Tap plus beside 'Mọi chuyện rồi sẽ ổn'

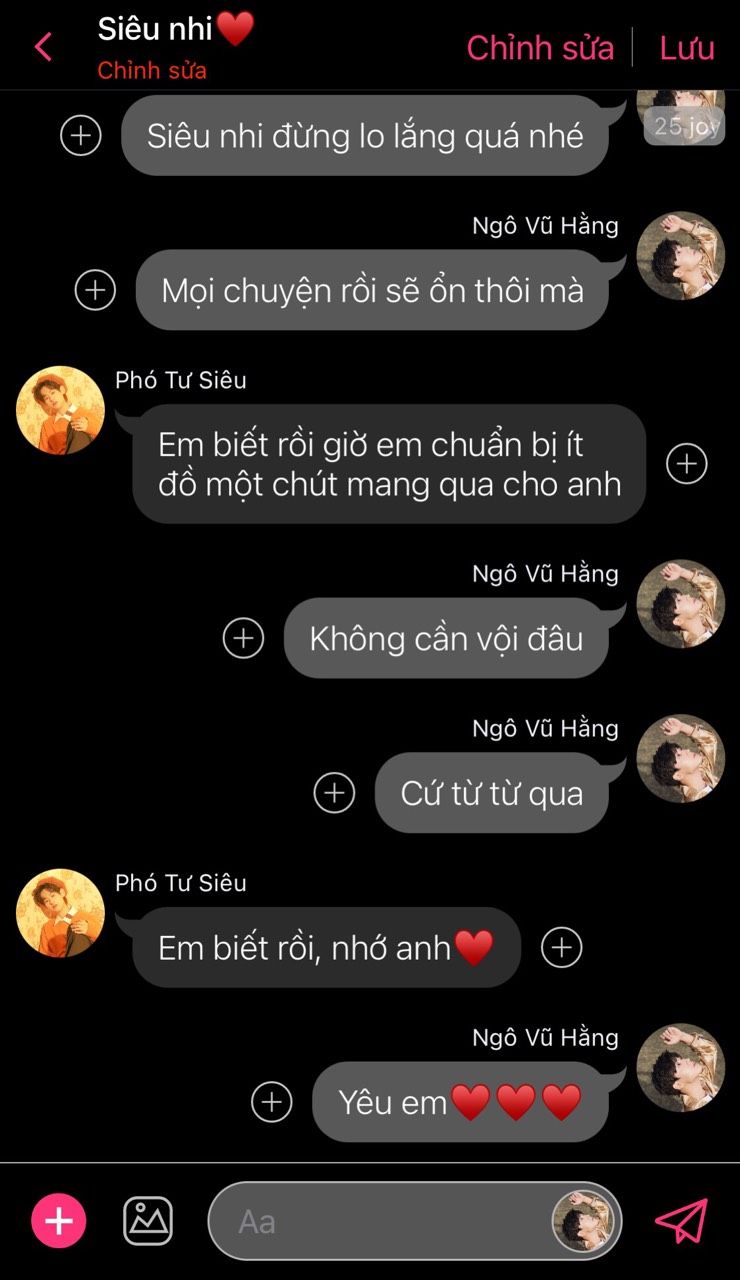[x=96, y=290]
